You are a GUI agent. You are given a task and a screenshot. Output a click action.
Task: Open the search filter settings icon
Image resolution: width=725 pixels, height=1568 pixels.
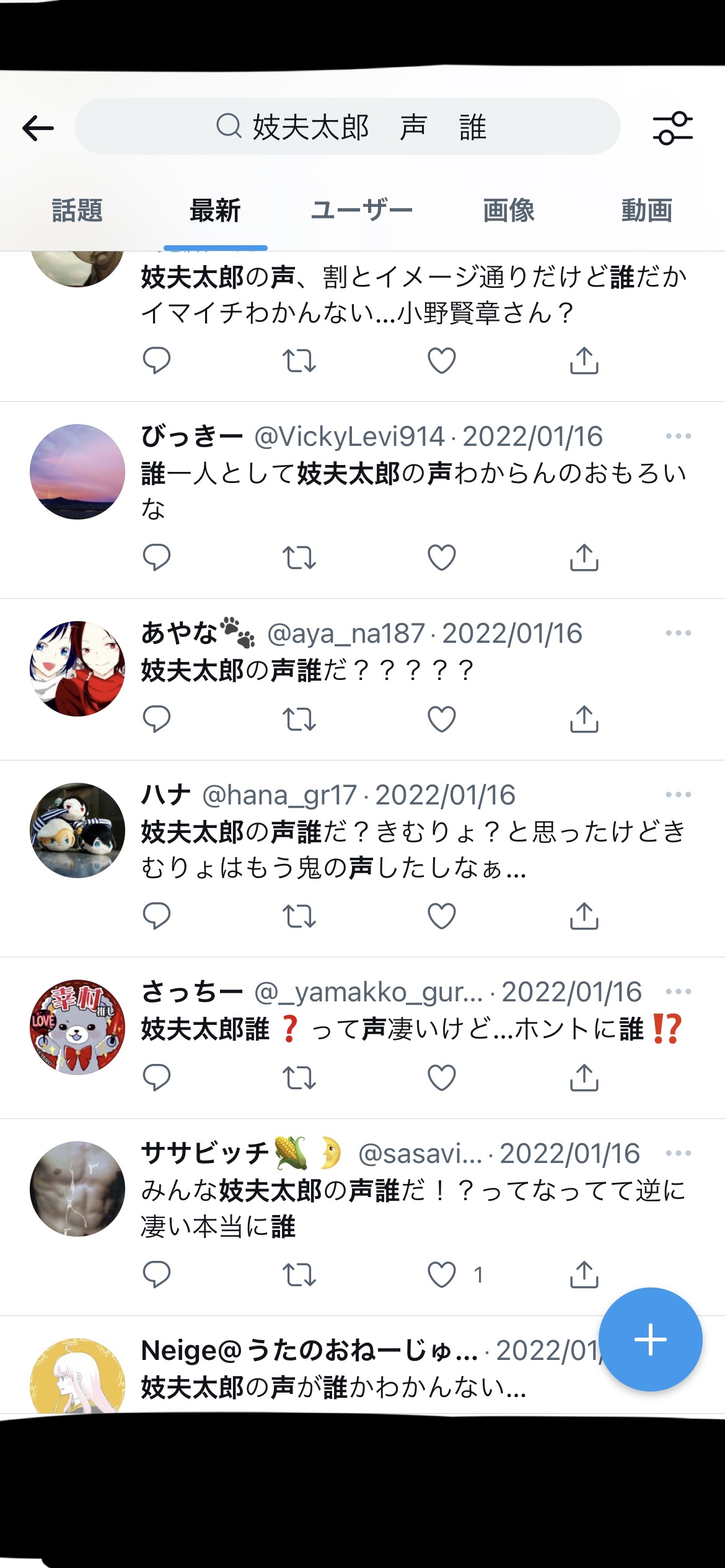coord(673,128)
